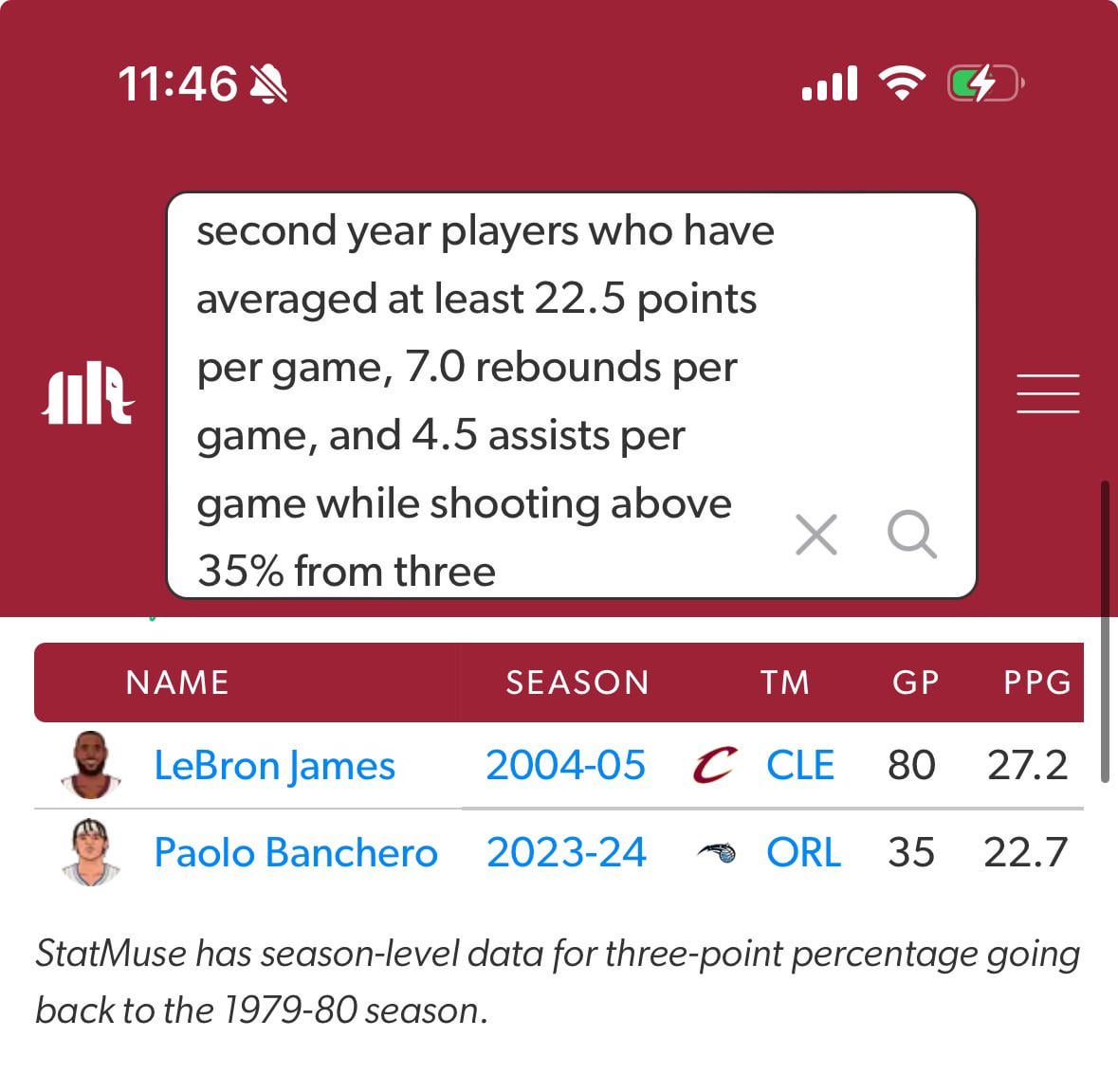The height and width of the screenshot is (1092, 1118).
Task: Open the hamburger menu
Action: (x=1048, y=393)
